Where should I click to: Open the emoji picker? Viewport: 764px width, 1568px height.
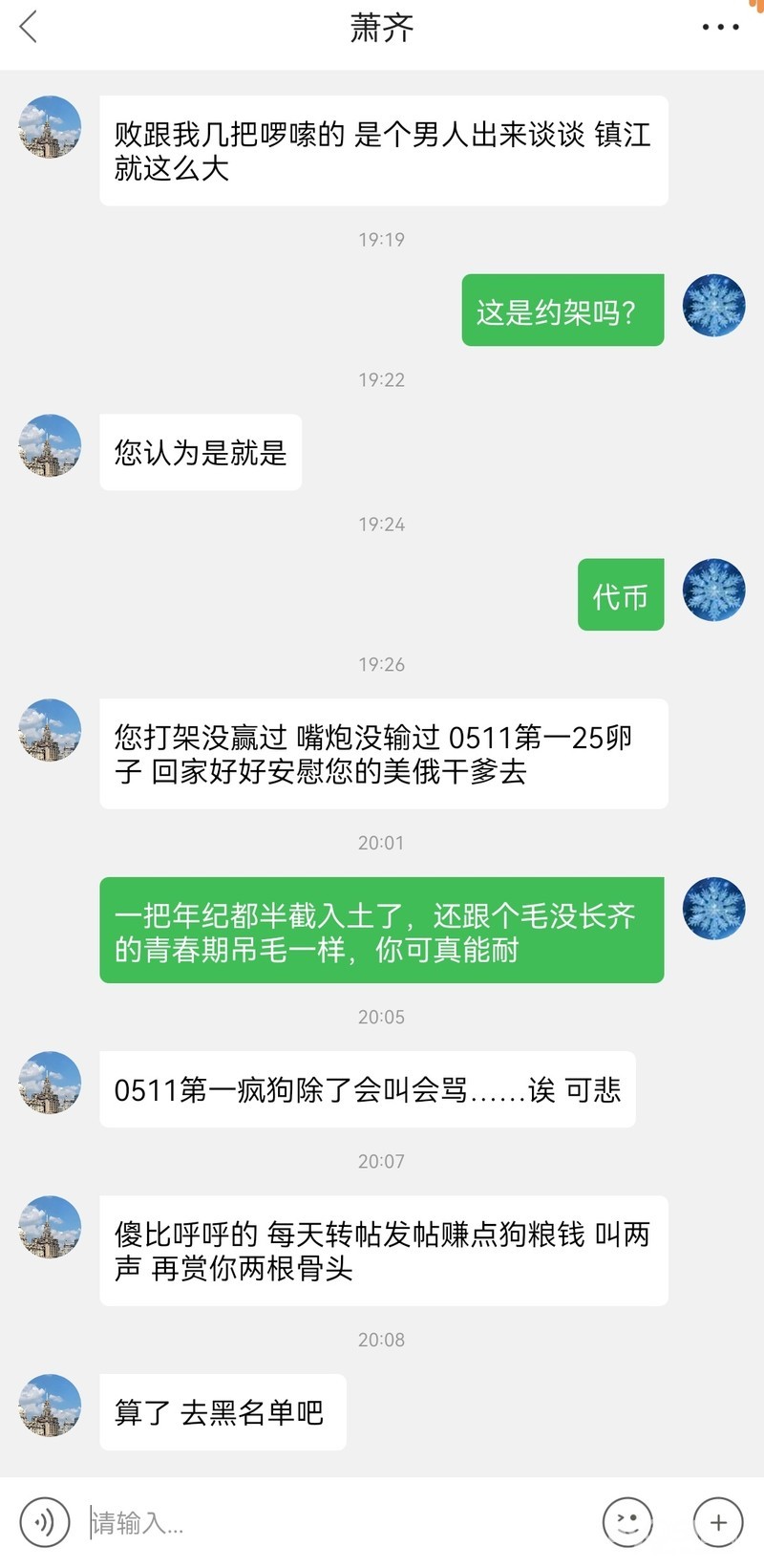(x=627, y=1521)
